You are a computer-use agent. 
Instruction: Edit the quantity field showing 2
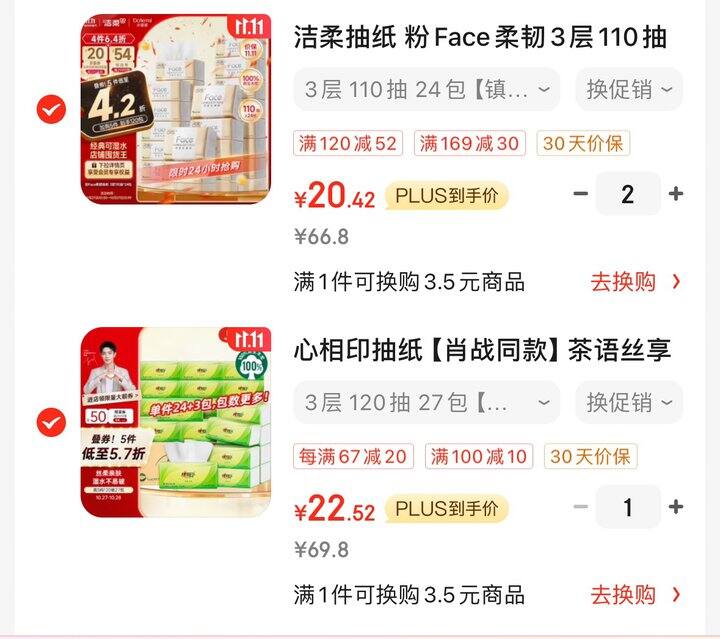tap(628, 194)
